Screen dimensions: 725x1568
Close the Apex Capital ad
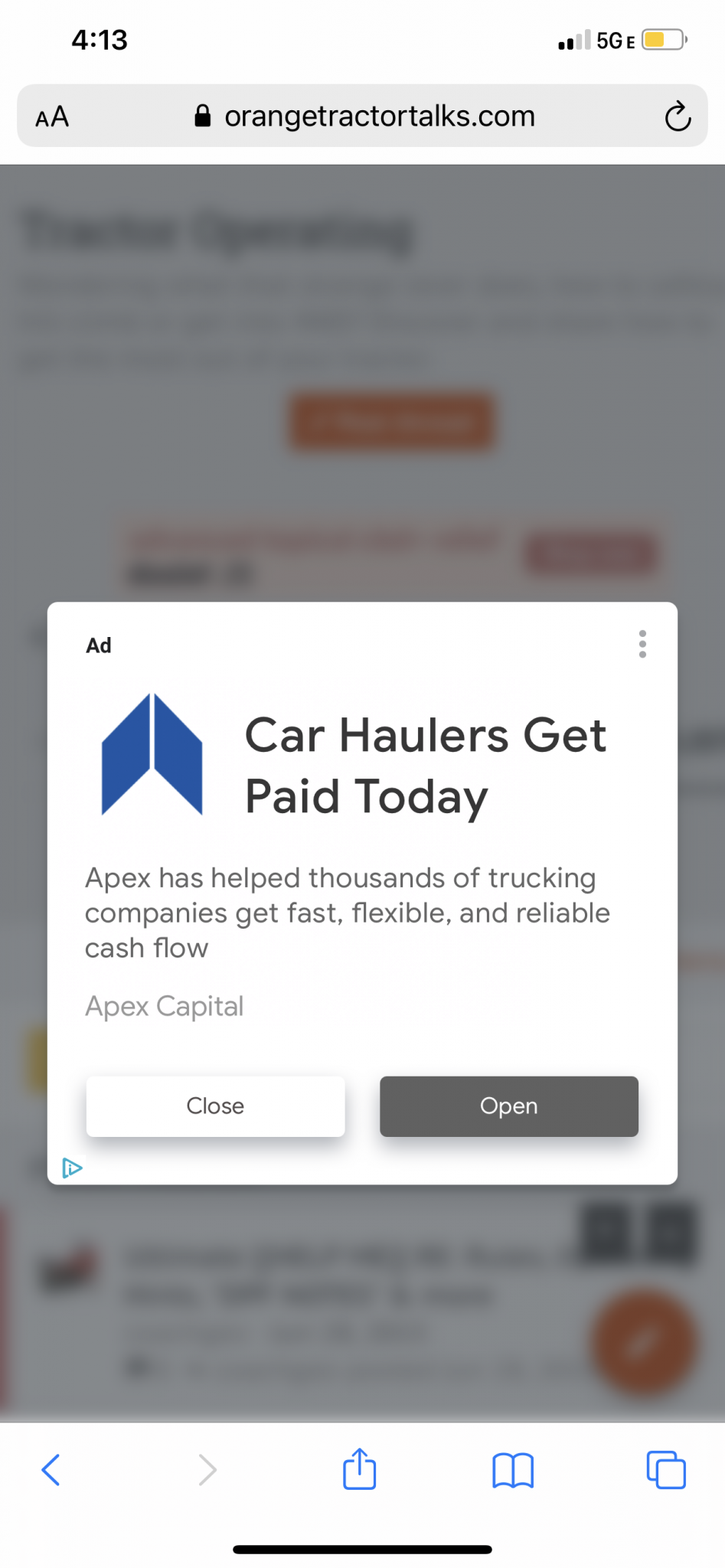215,1106
